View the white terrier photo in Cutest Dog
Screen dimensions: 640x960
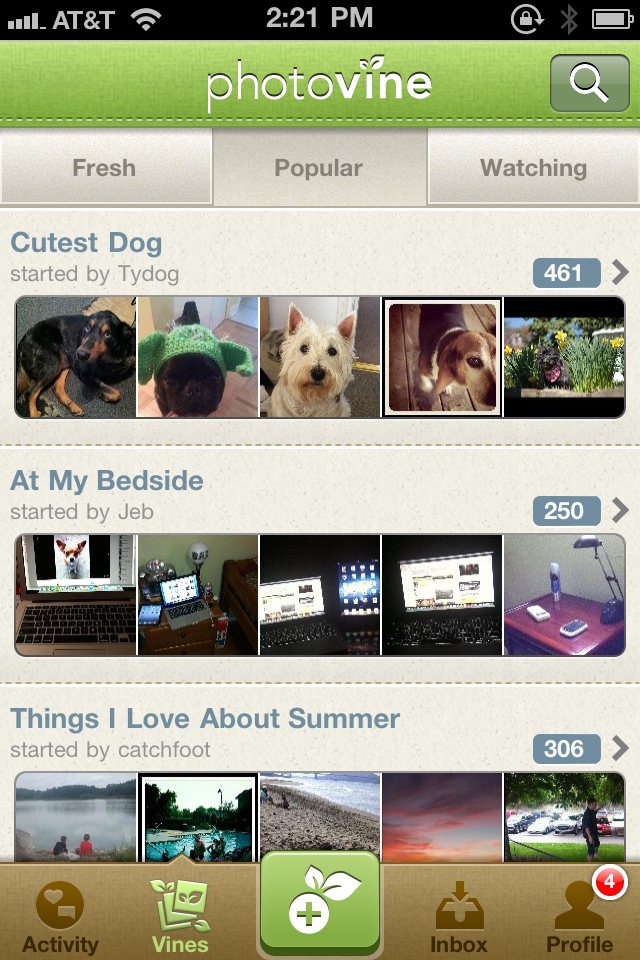(319, 356)
